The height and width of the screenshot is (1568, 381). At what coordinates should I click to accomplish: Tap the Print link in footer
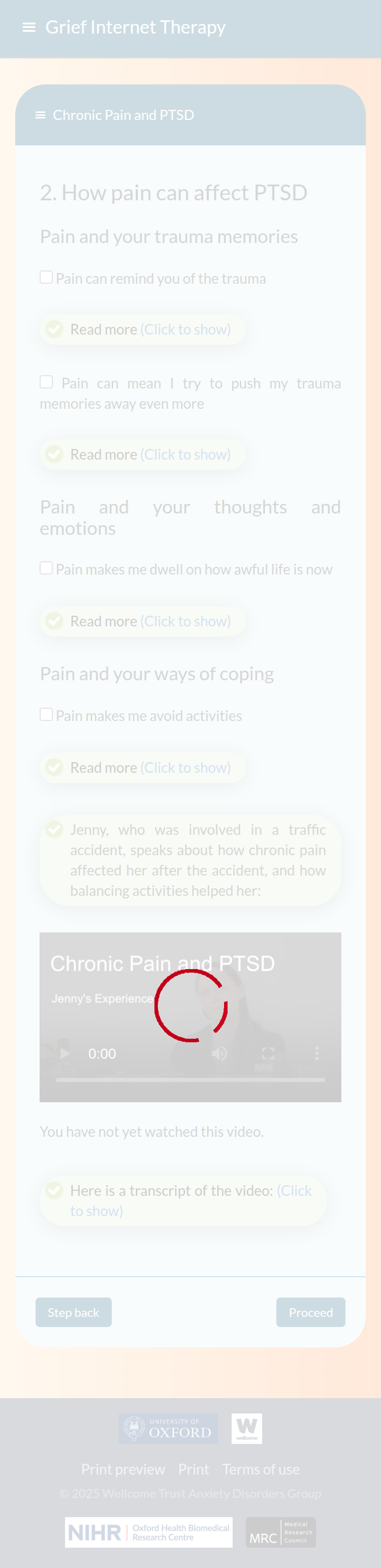[x=194, y=1469]
